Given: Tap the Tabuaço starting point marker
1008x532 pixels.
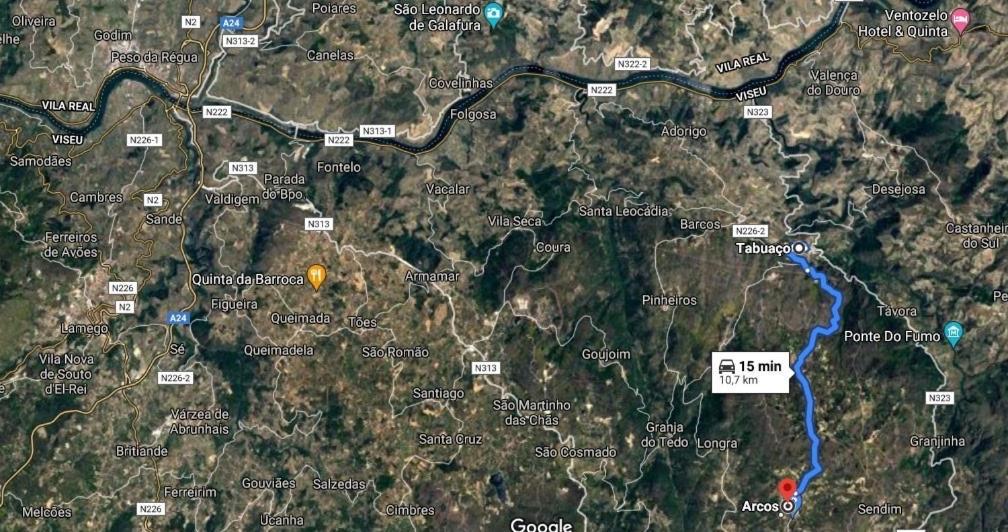Looking at the screenshot, I should click(x=799, y=247).
